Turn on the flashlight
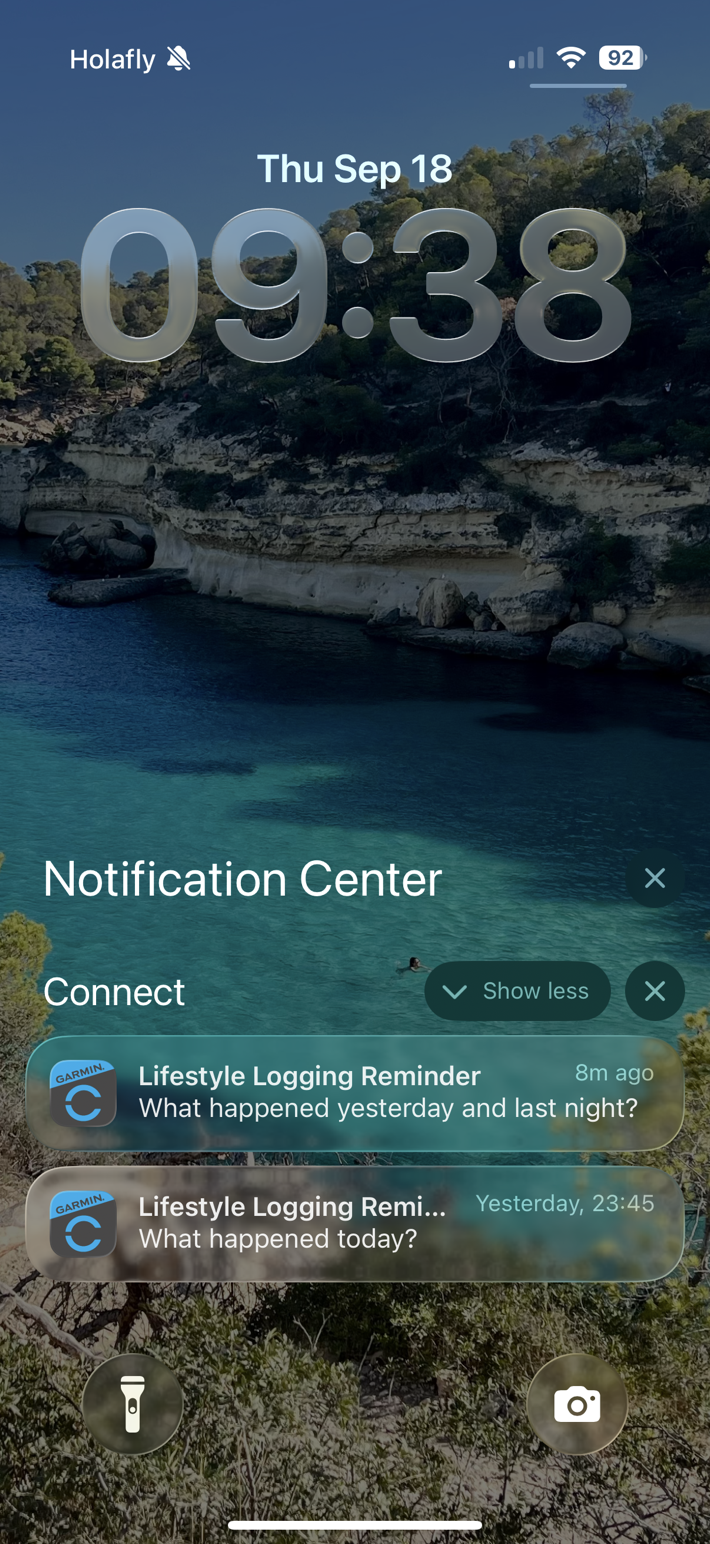 click(133, 1403)
